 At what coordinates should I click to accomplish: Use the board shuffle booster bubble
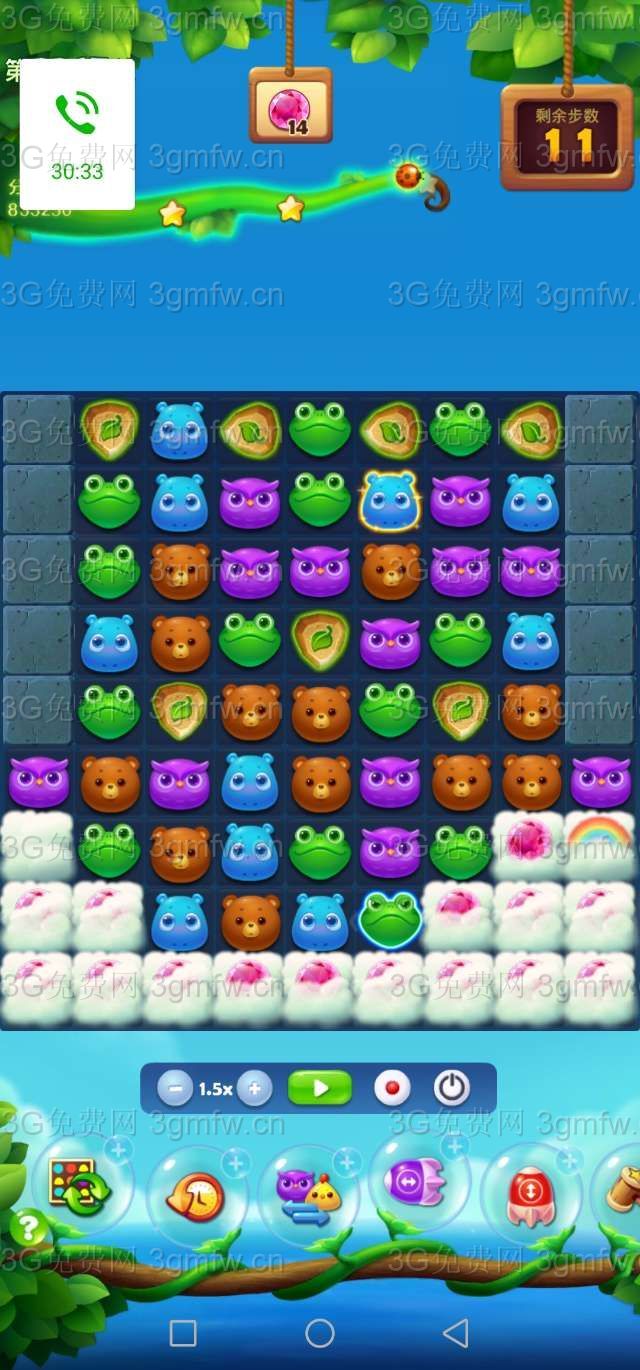(80, 1185)
